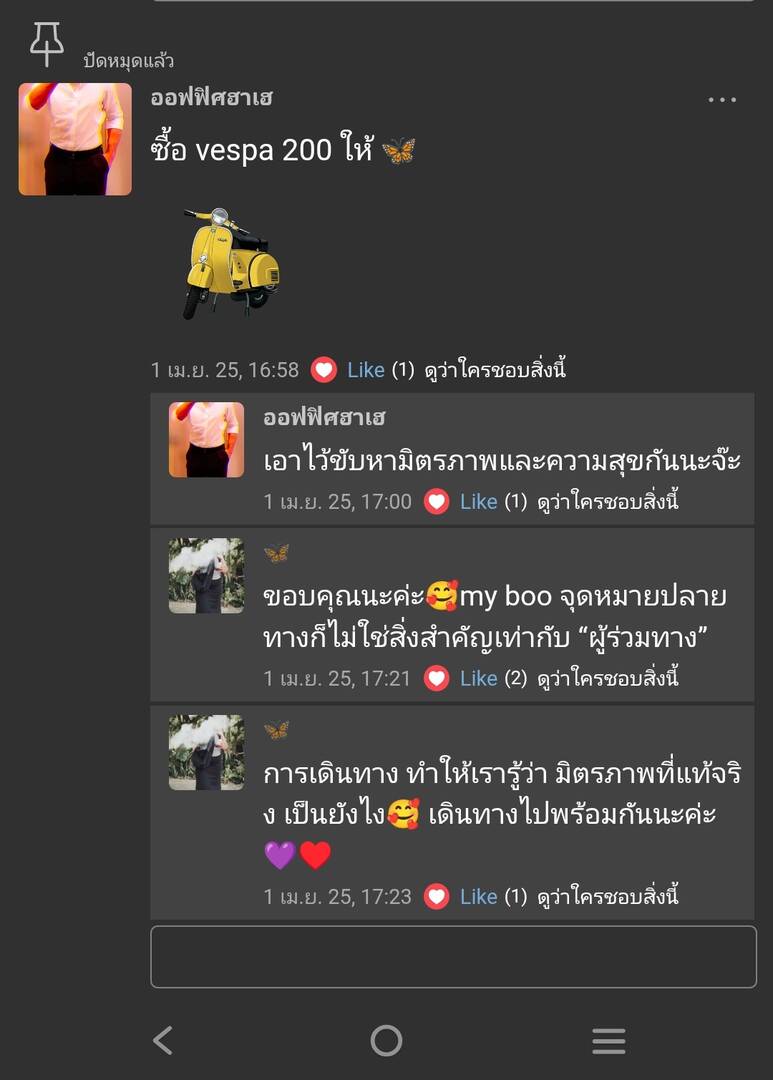See who liked the 17:00 reply
The height and width of the screenshot is (1080, 773).
[x=608, y=502]
